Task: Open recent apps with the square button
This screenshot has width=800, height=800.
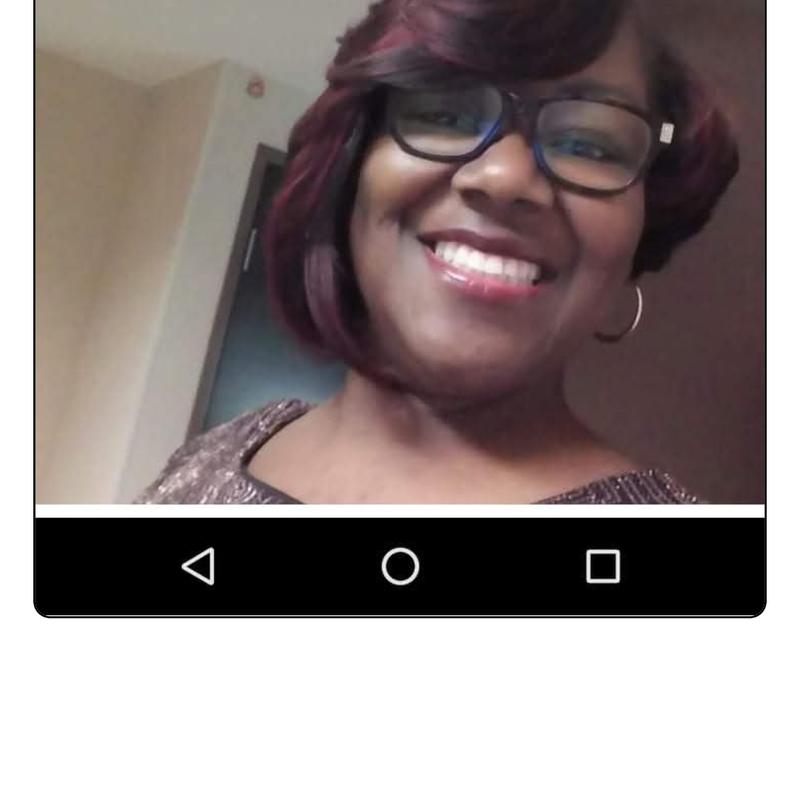Action: [602, 566]
